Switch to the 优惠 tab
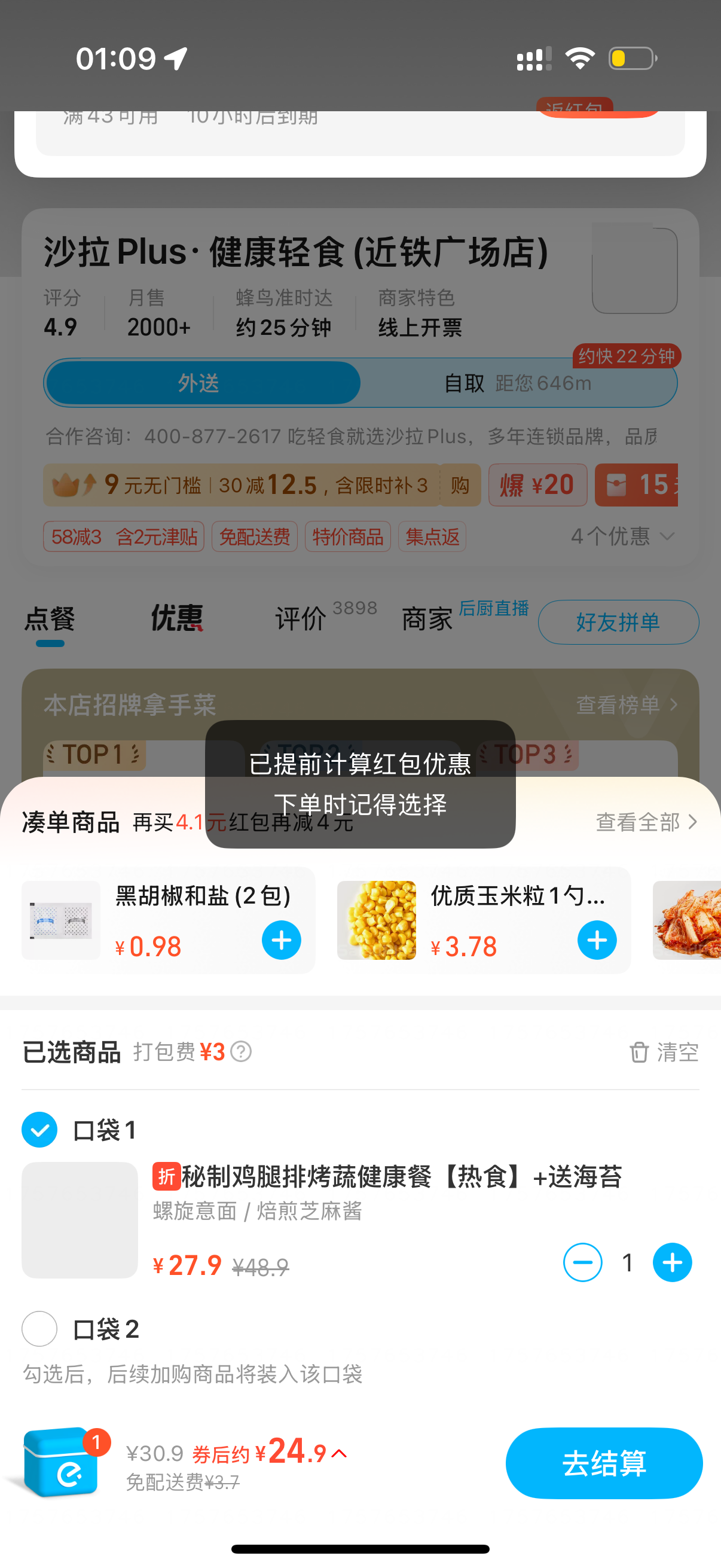Viewport: 721px width, 1568px height. (x=176, y=619)
